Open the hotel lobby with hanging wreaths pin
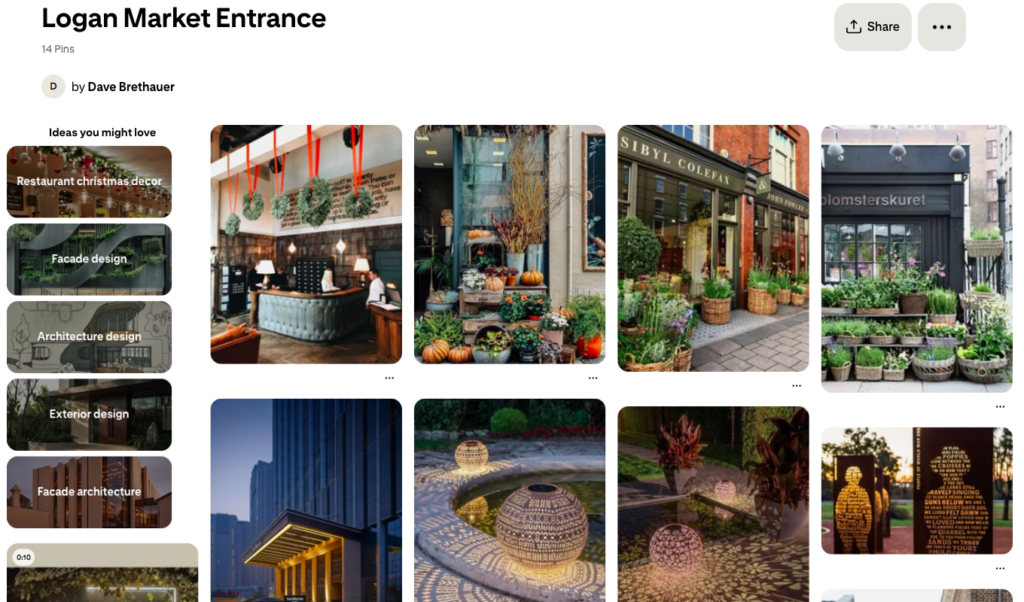The height and width of the screenshot is (602, 1024). (x=306, y=244)
